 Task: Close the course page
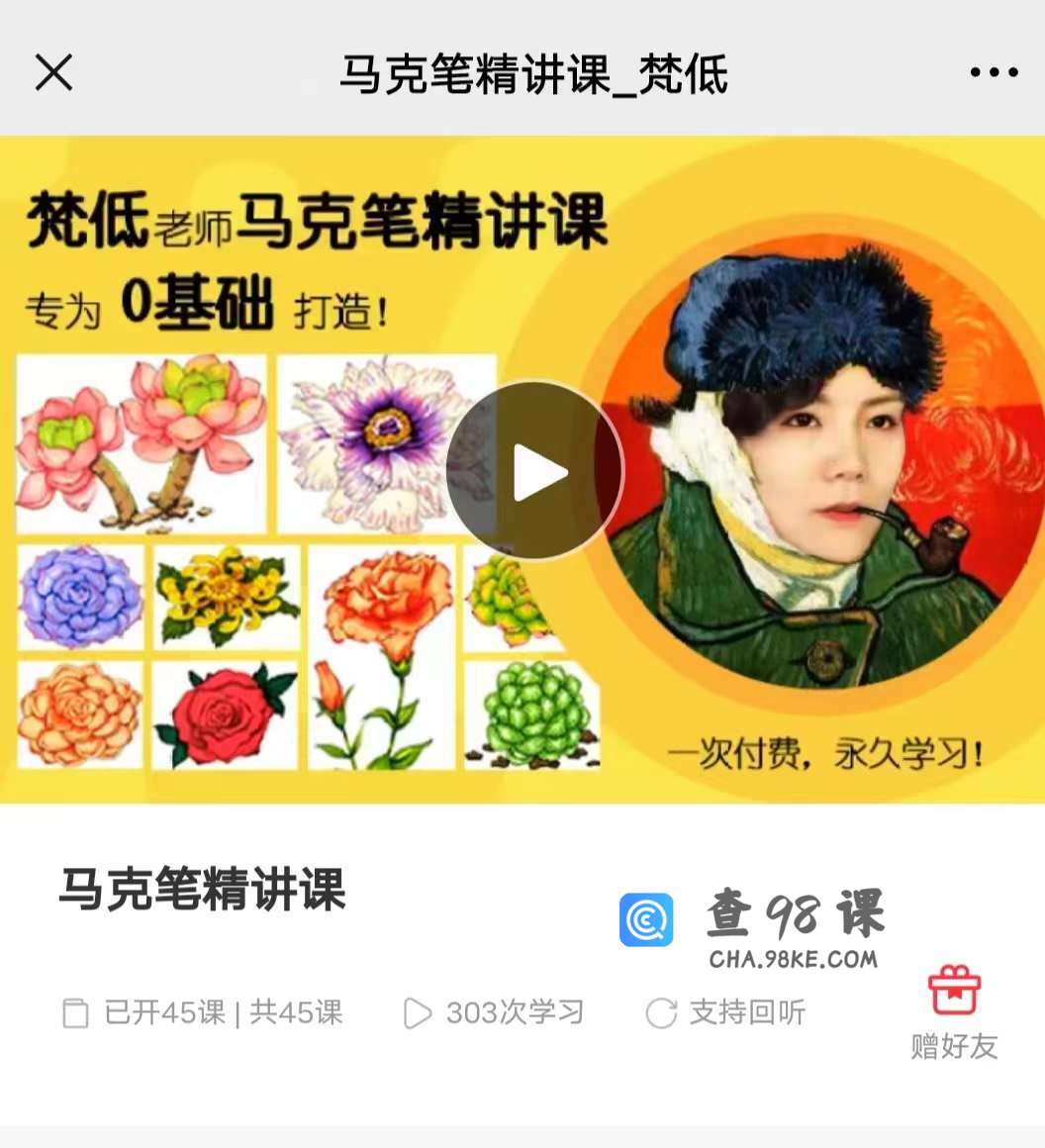pos(53,72)
